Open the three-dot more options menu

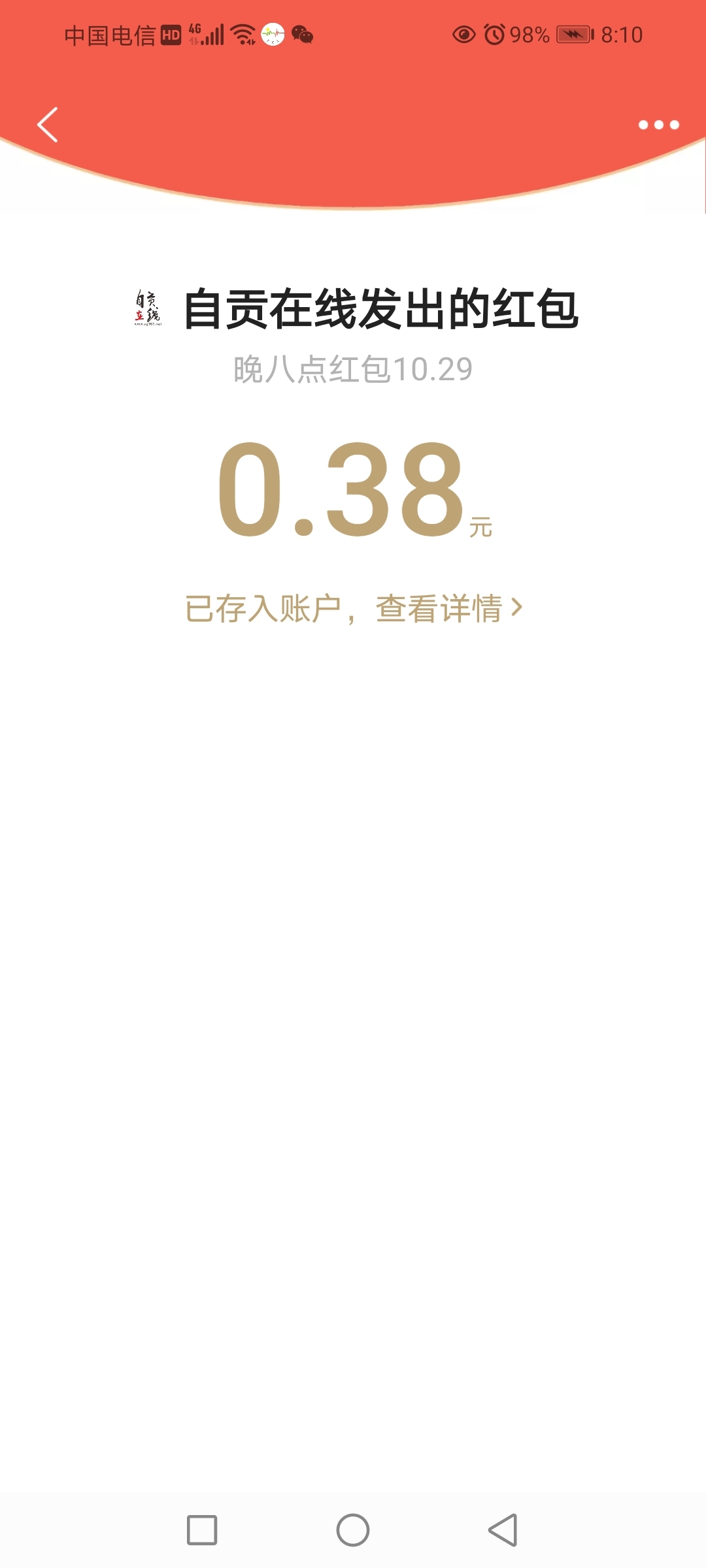[x=658, y=125]
